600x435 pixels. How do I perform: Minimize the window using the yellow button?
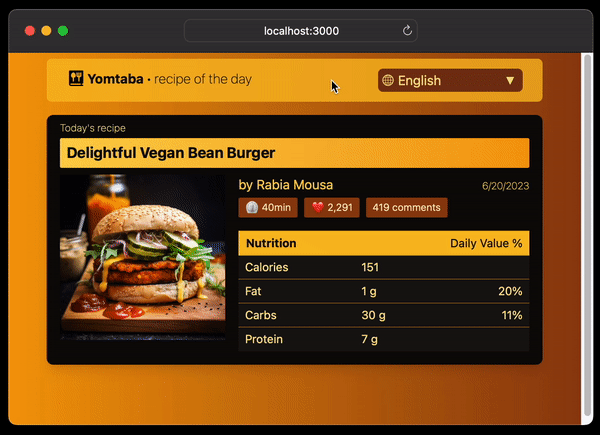(x=46, y=31)
